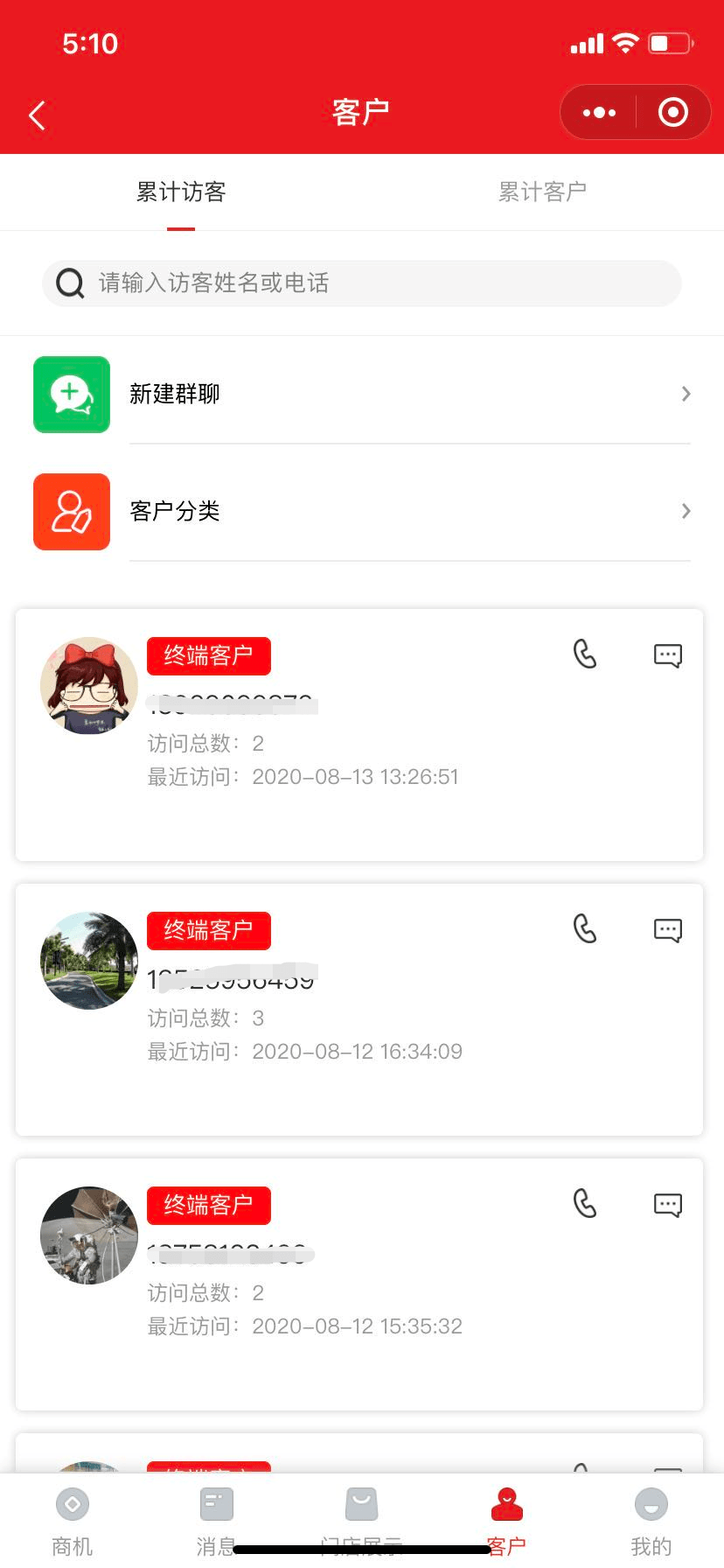Open the mini program more-options menu

pyautogui.click(x=599, y=113)
